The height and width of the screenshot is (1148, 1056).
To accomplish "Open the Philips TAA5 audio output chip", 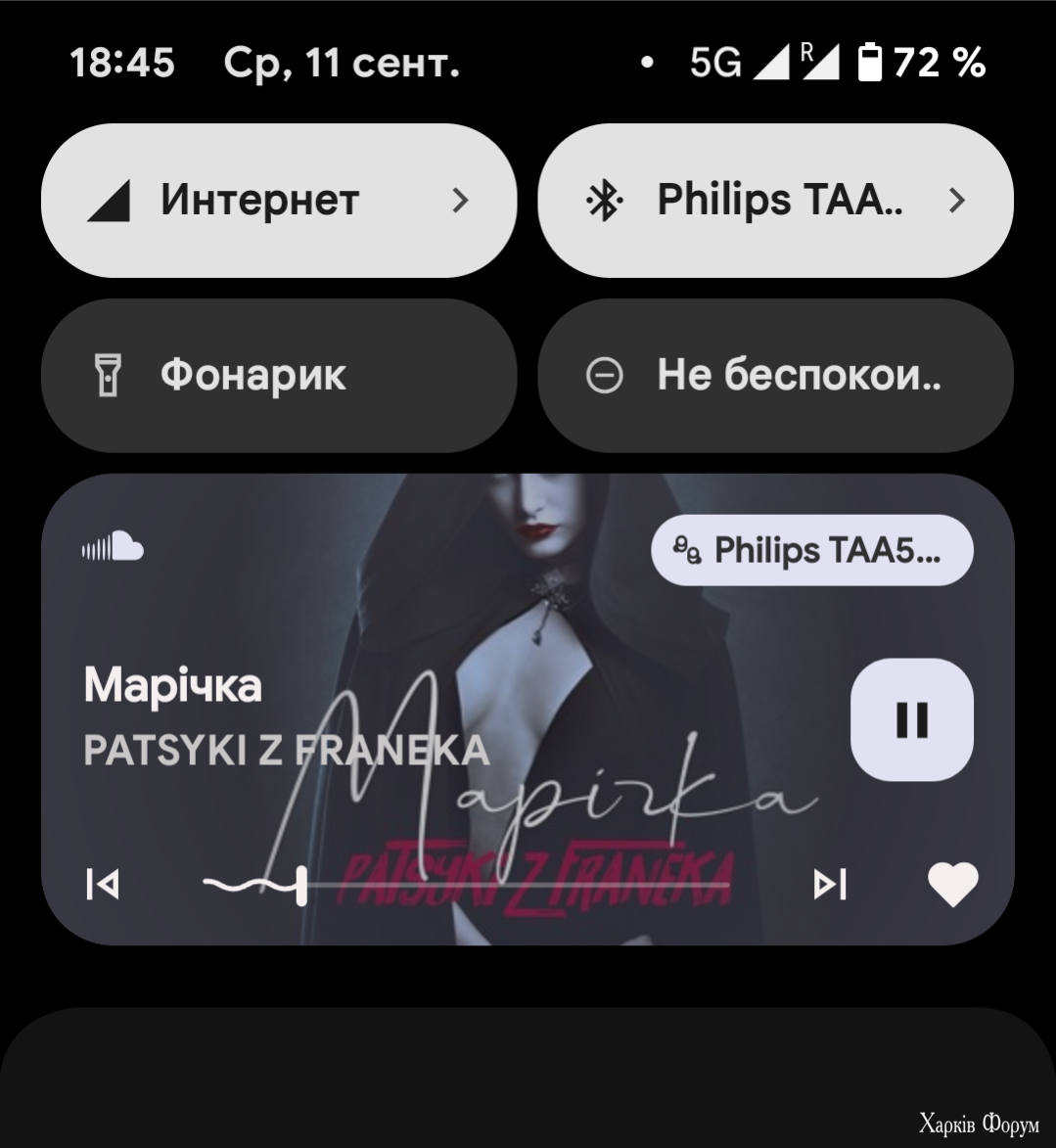I will tap(811, 550).
